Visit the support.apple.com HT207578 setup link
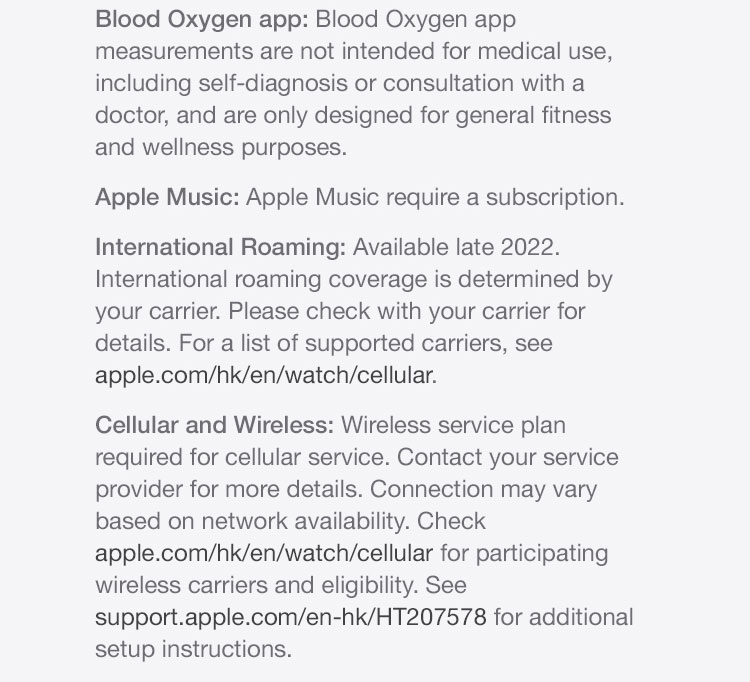This screenshot has width=750, height=682. [x=290, y=617]
